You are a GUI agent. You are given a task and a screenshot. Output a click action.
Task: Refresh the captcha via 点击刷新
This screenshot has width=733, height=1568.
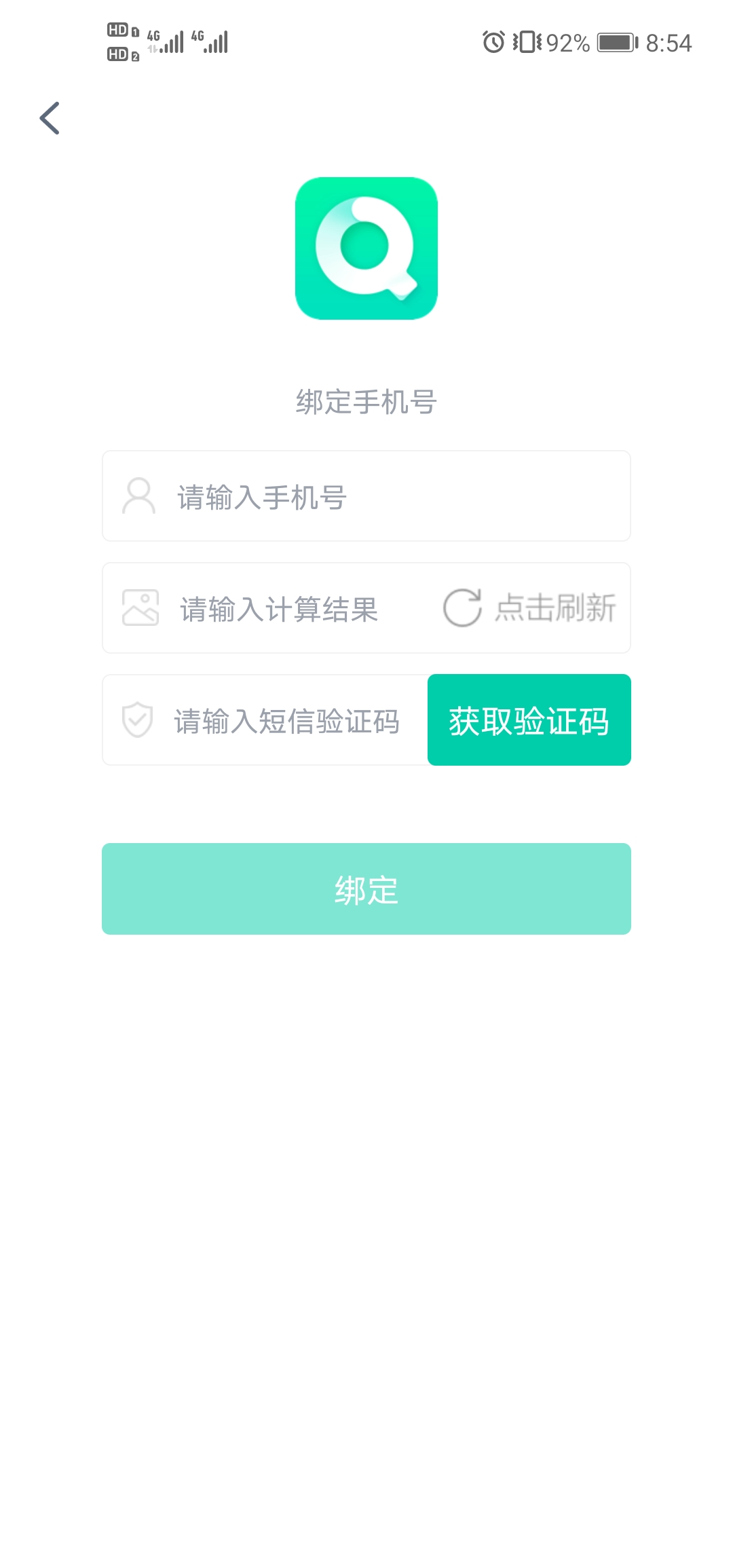(529, 608)
